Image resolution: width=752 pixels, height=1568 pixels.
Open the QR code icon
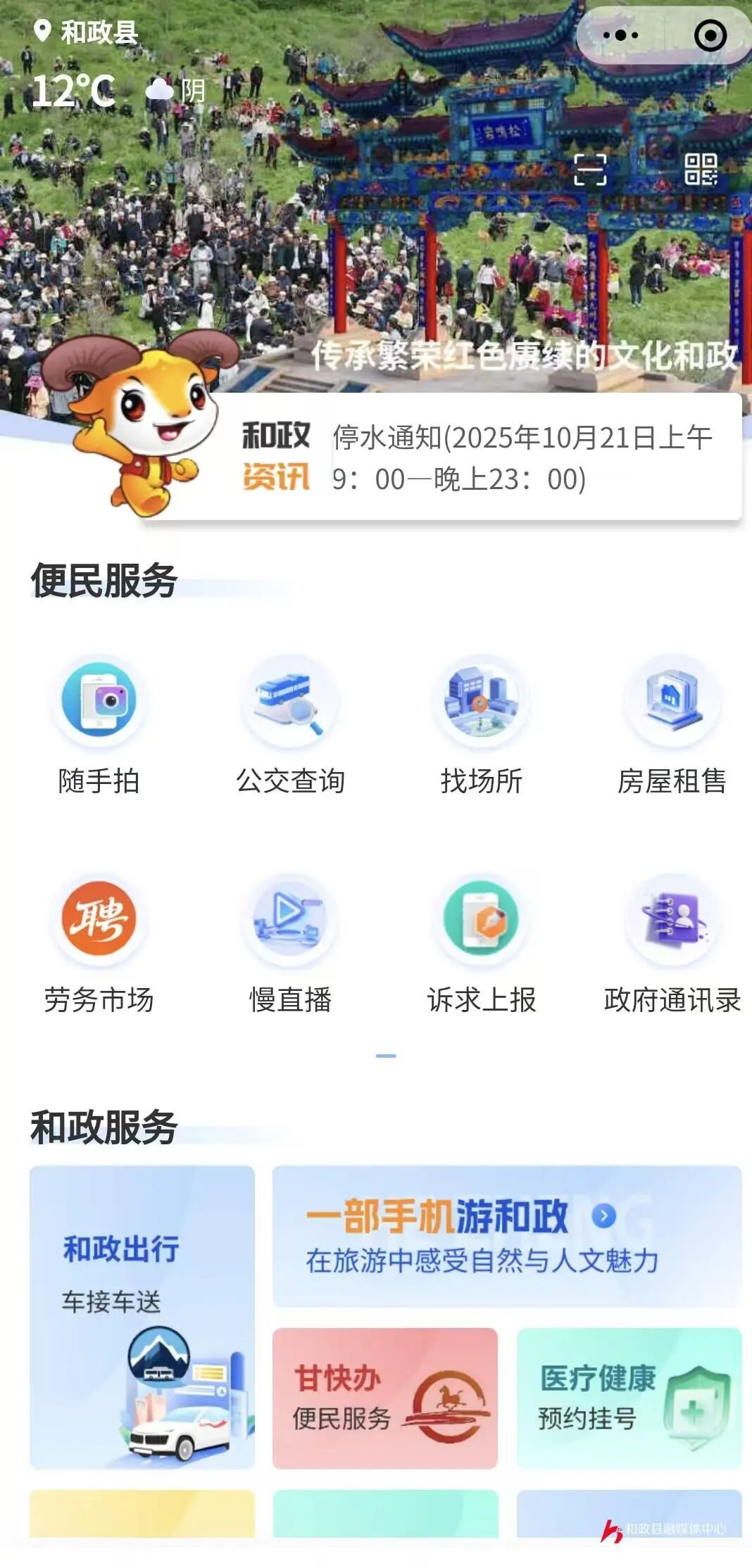701,170
